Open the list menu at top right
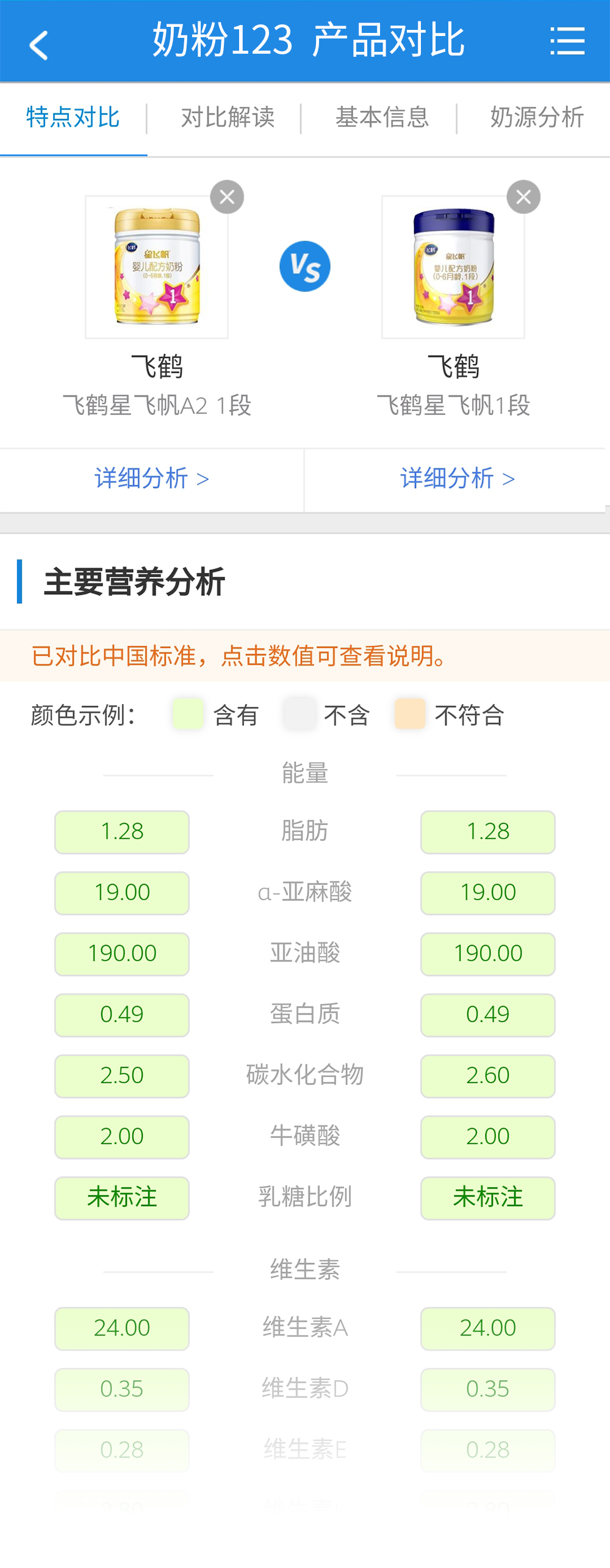Image resolution: width=610 pixels, height=1568 pixels. pyautogui.click(x=567, y=41)
